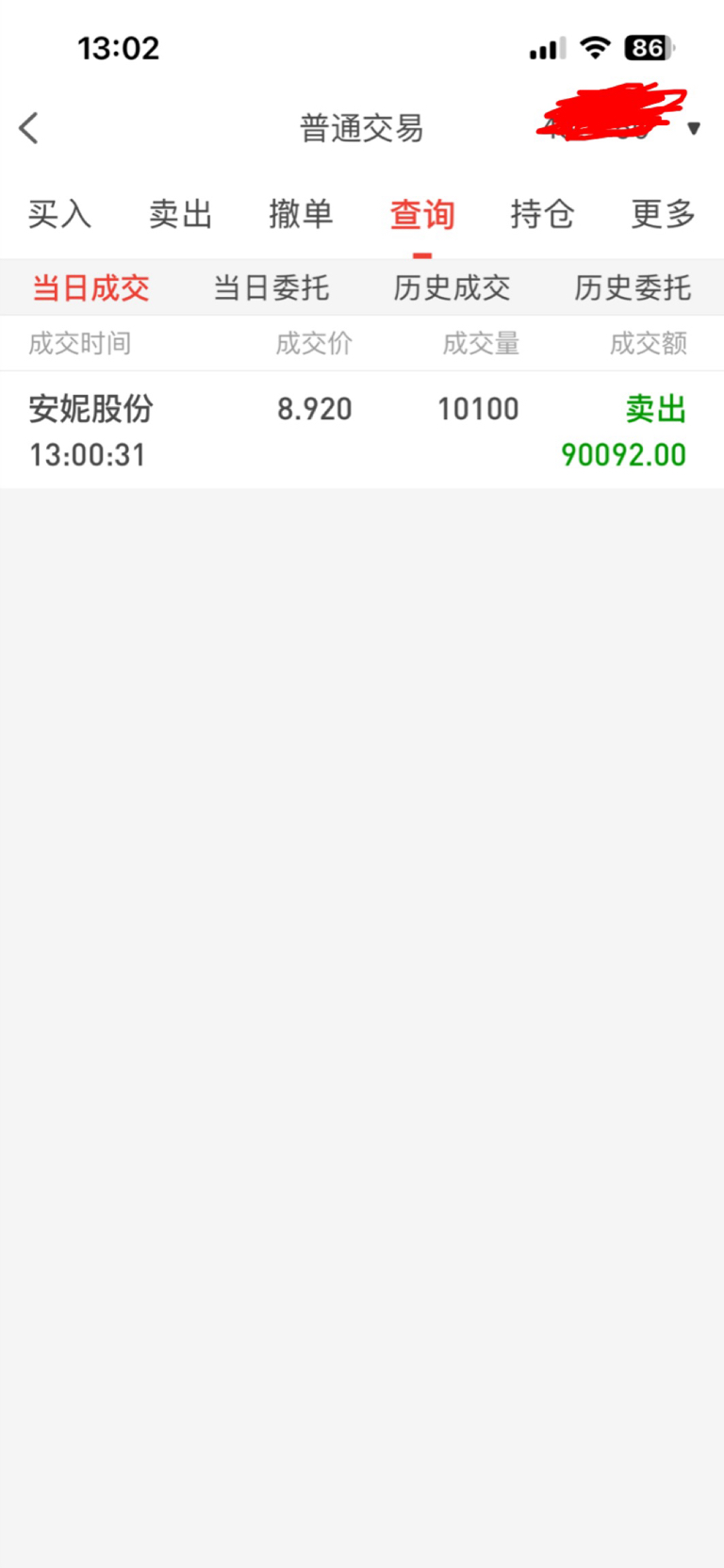View 历史委托 records
Viewport: 724px width, 1568px height.
tap(633, 288)
